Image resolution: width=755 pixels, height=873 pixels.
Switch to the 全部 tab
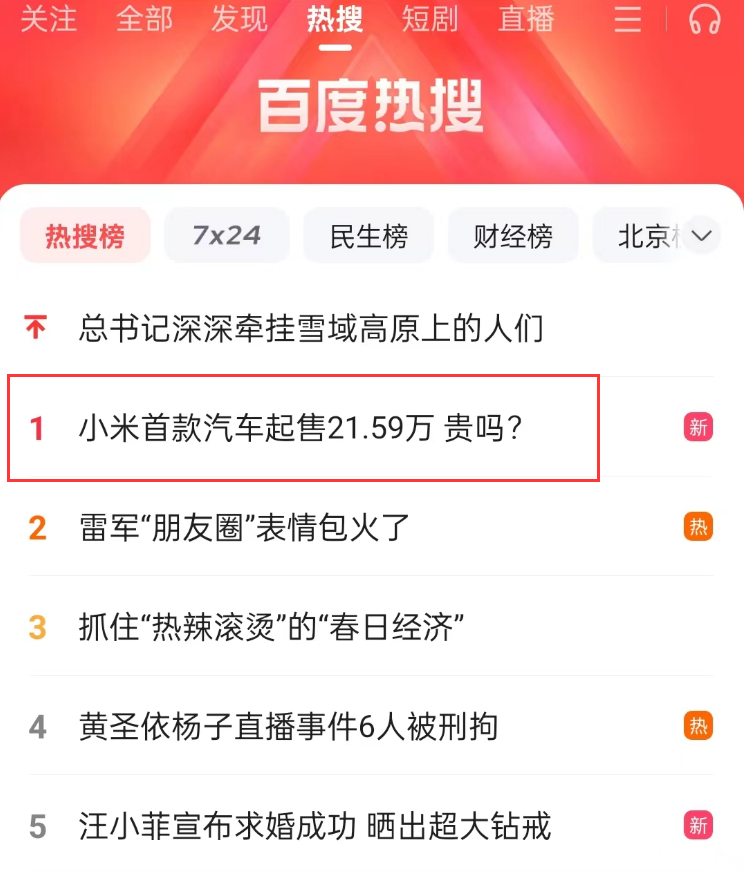[143, 18]
